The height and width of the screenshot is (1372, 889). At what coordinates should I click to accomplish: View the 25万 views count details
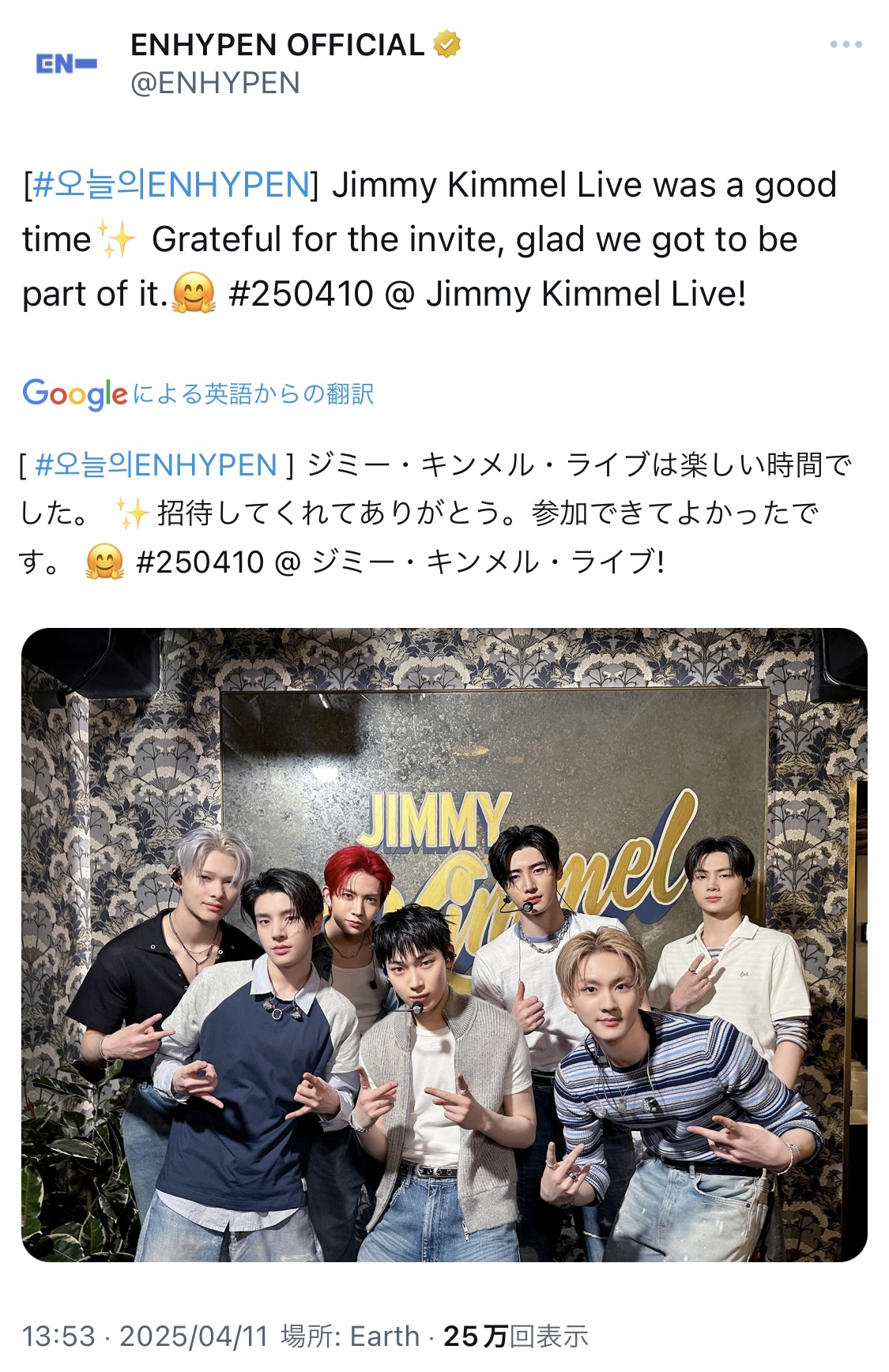(x=515, y=1336)
